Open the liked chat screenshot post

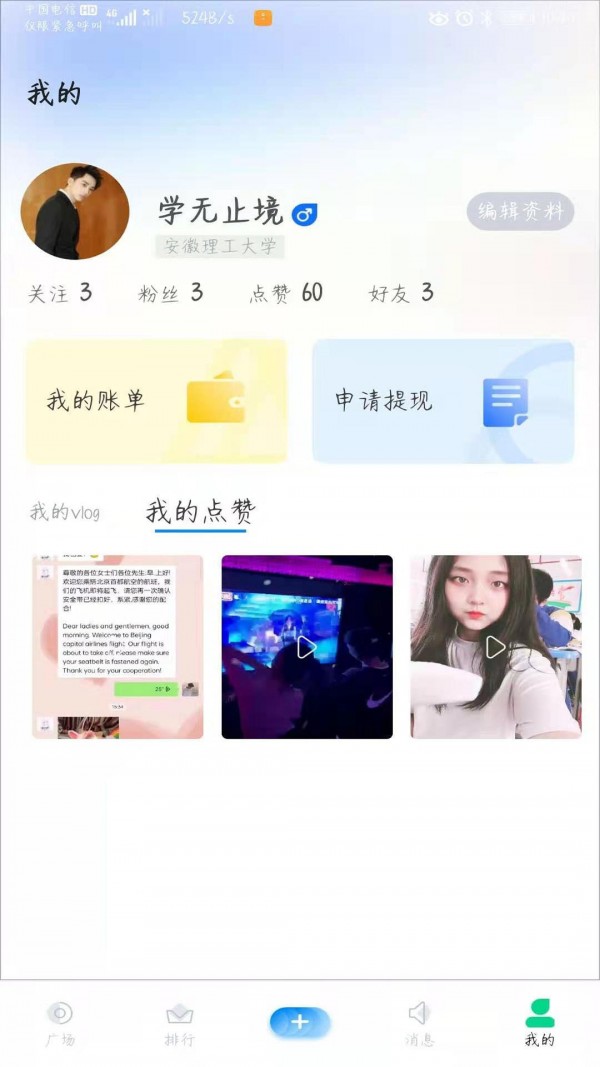click(x=117, y=647)
